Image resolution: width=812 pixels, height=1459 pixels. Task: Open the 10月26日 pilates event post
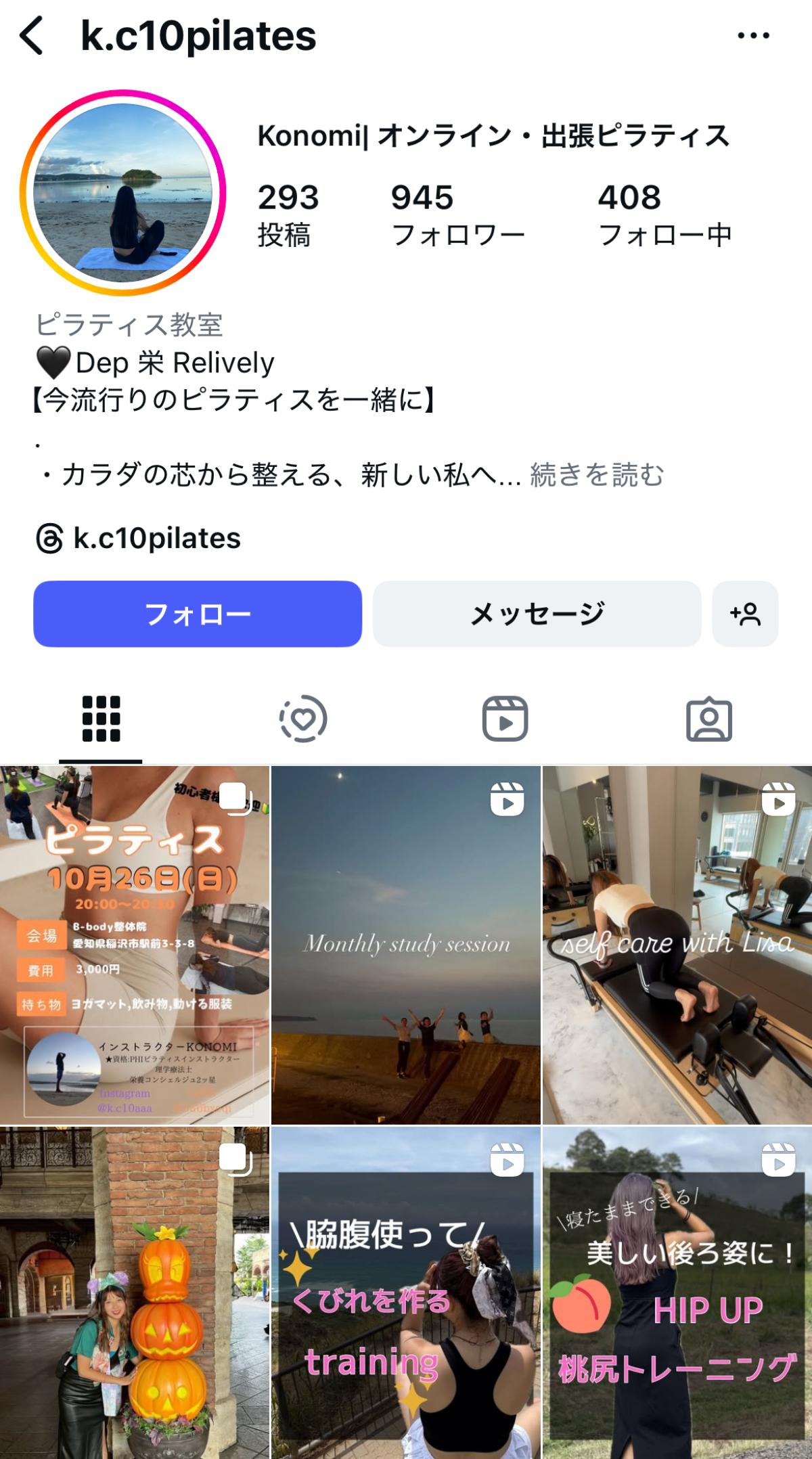(135, 944)
